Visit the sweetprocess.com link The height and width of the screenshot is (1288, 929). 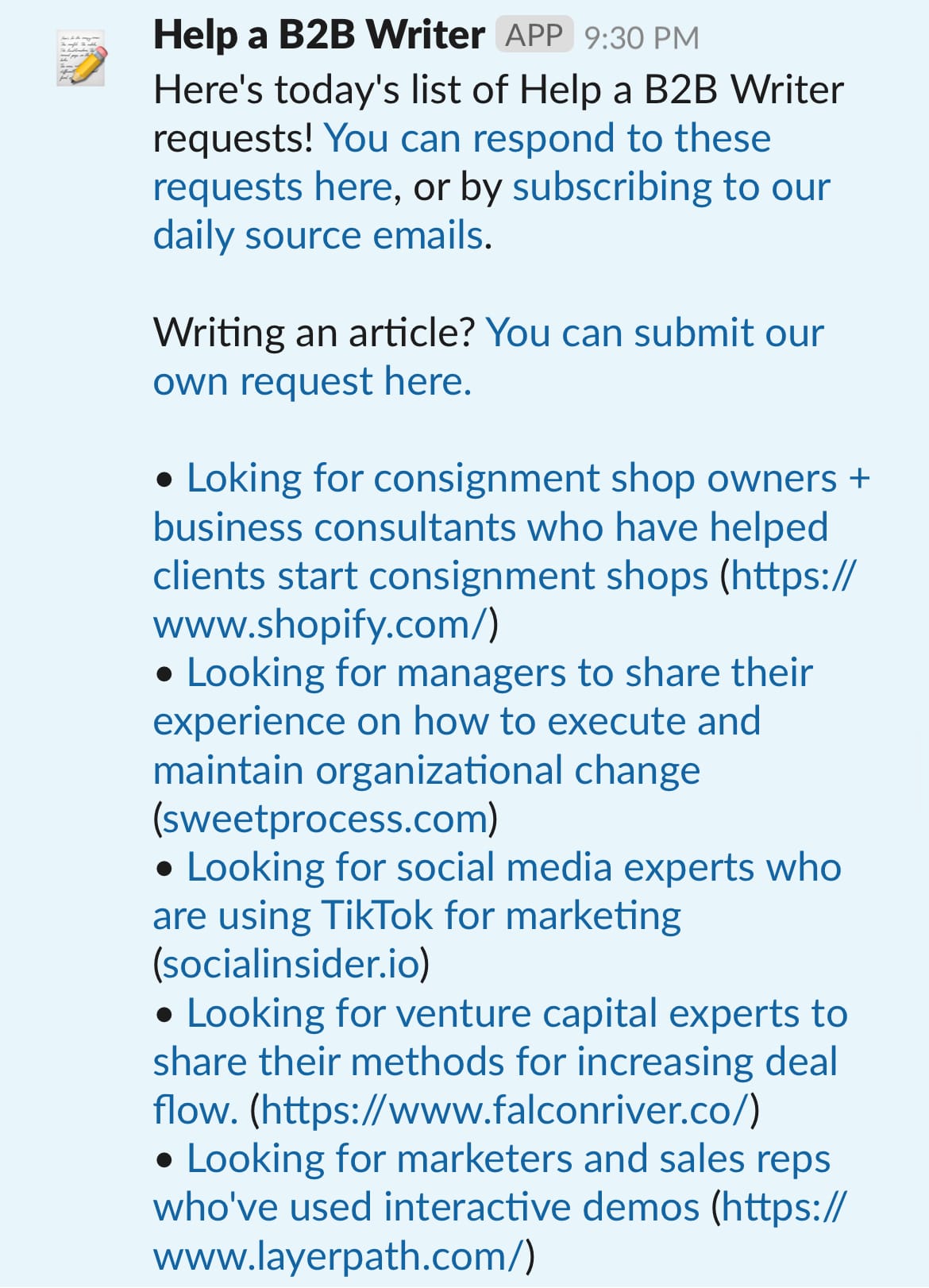point(325,819)
